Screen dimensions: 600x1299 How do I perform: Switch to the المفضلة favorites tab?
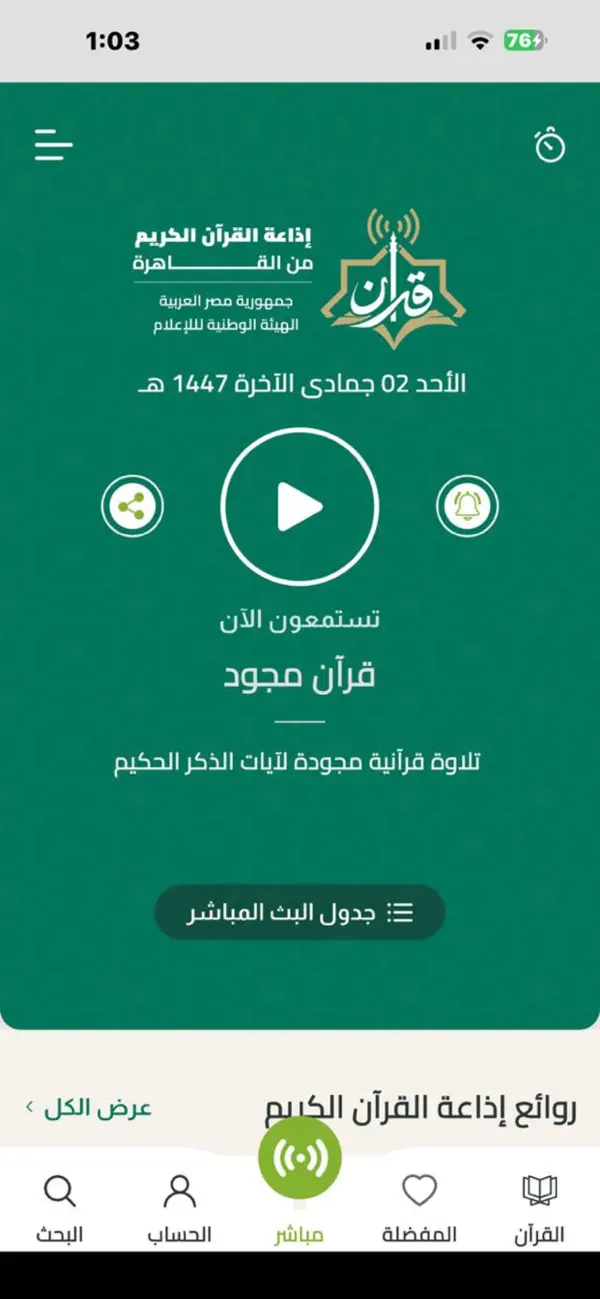point(419,1208)
